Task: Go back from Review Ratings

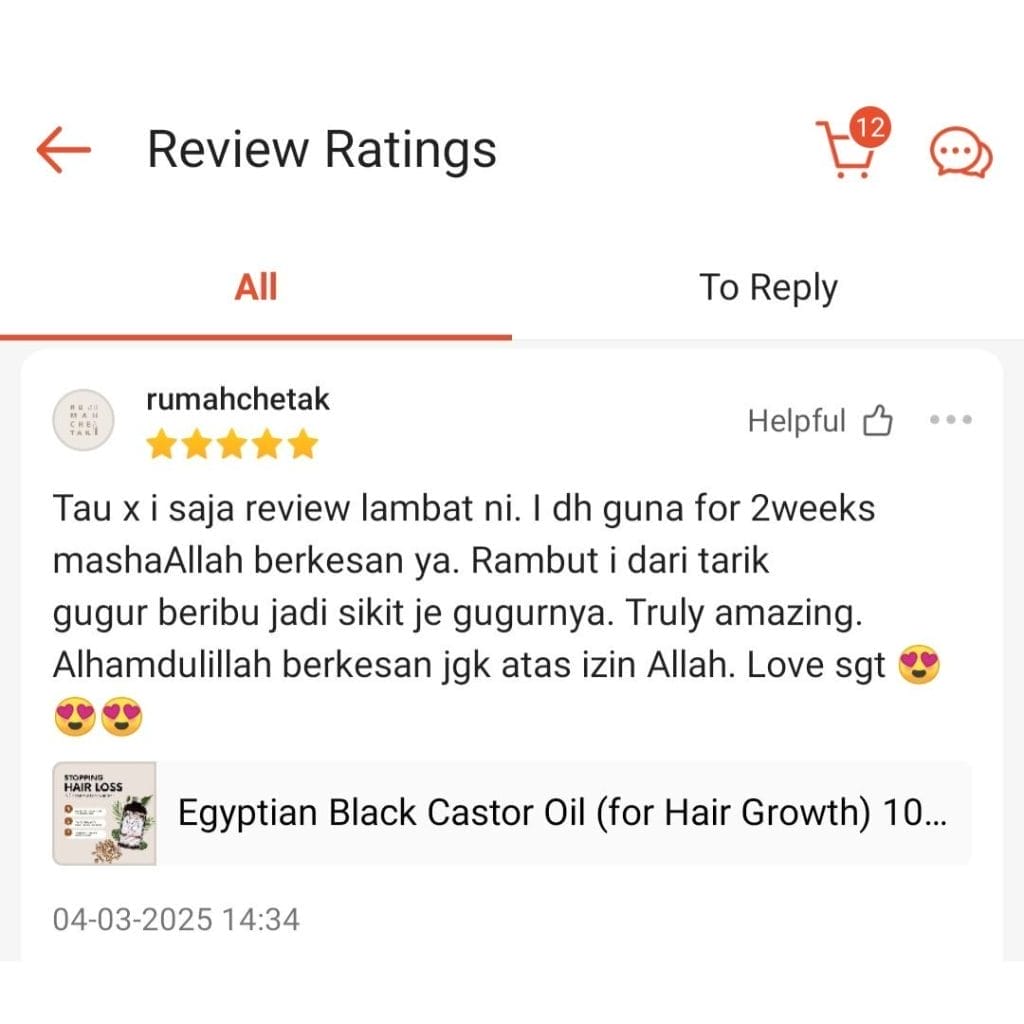Action: tap(64, 150)
